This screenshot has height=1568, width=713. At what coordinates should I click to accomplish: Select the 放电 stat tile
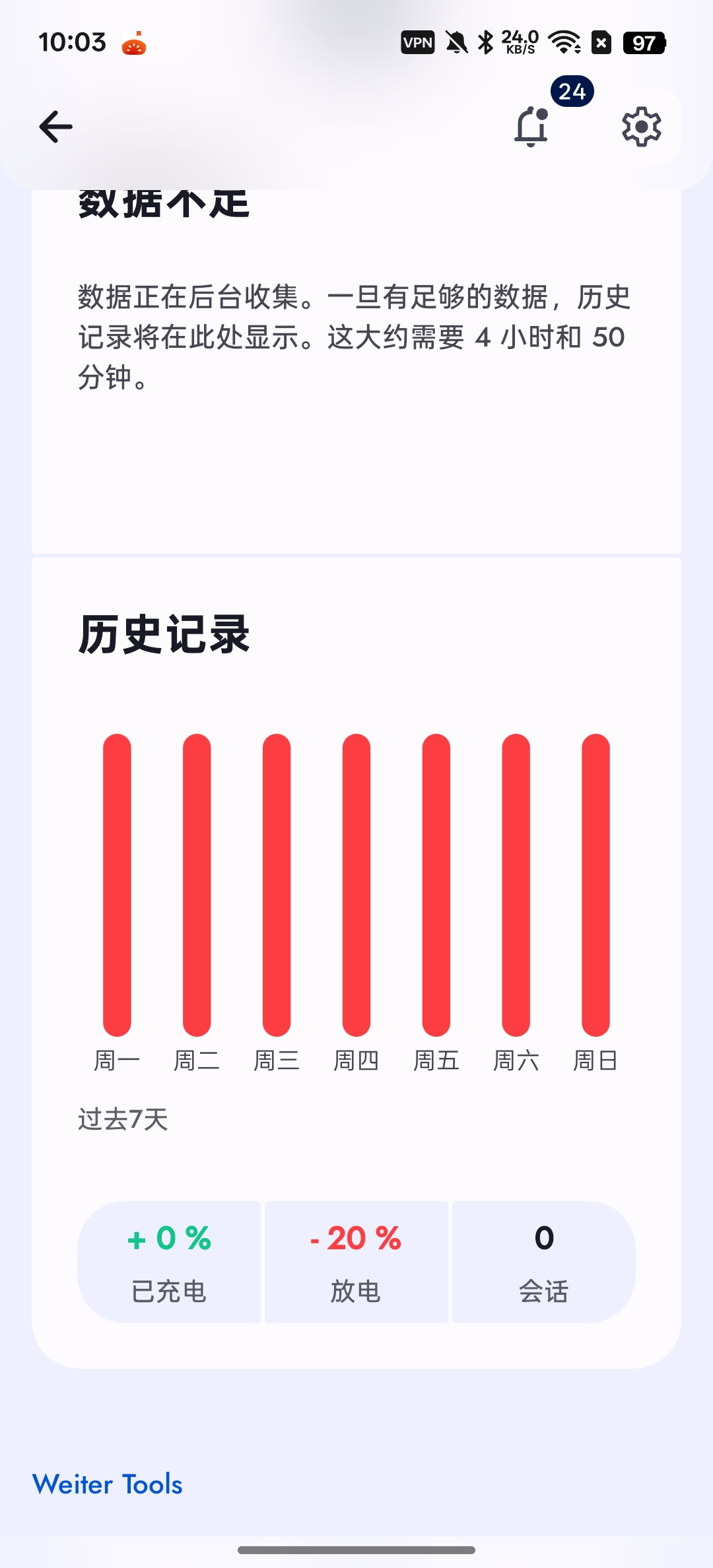(x=356, y=1262)
